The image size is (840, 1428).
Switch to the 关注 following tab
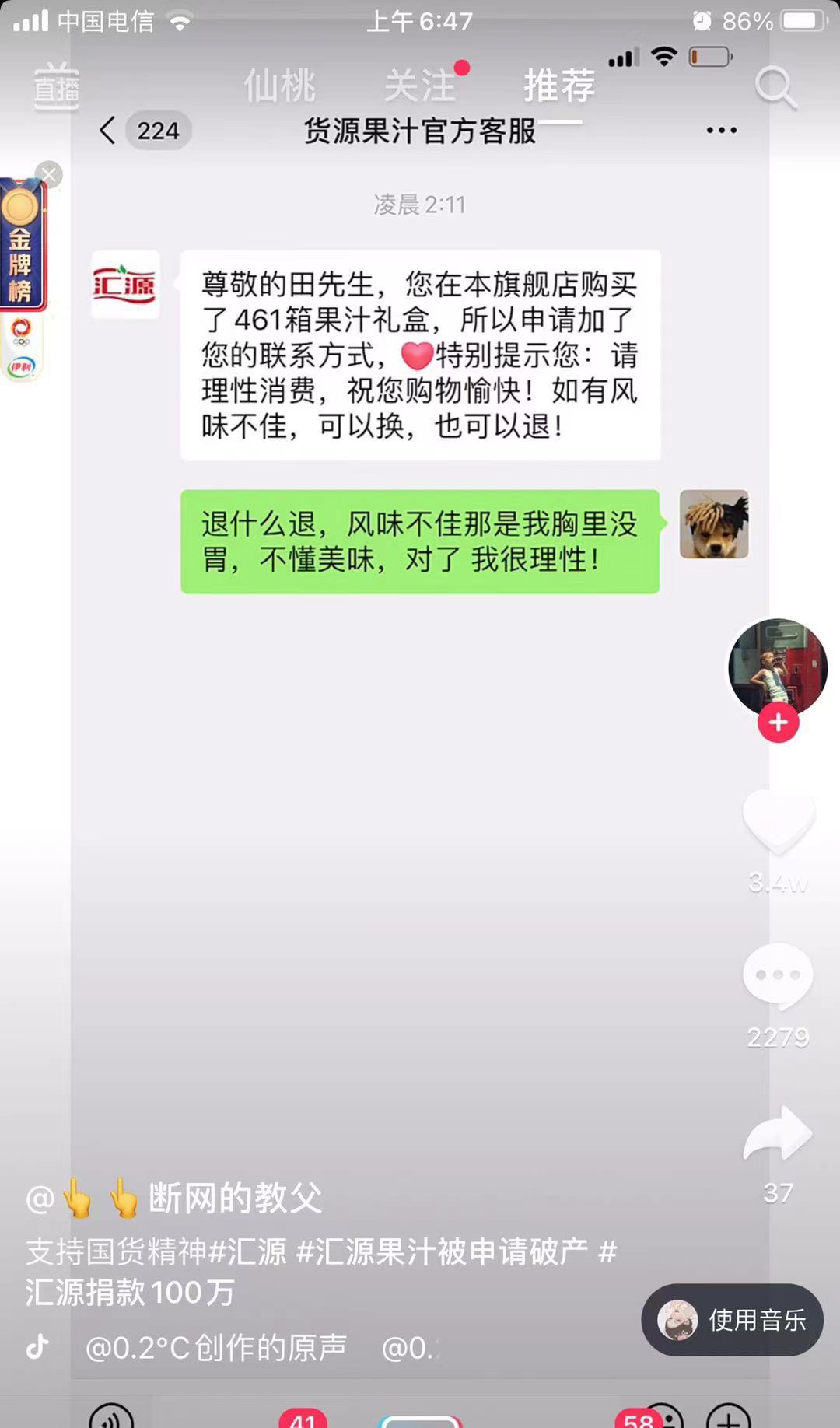tap(421, 86)
